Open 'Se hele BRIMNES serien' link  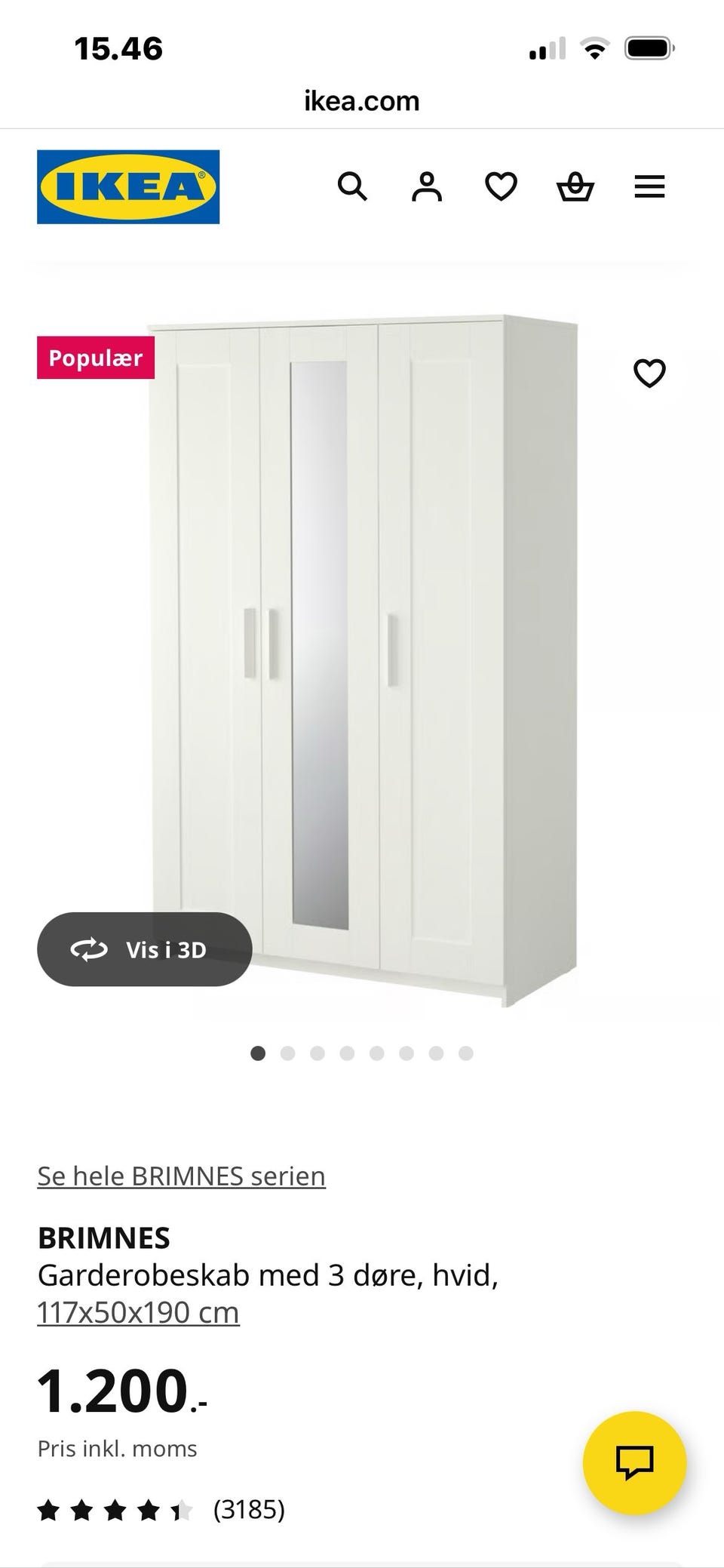(181, 1176)
